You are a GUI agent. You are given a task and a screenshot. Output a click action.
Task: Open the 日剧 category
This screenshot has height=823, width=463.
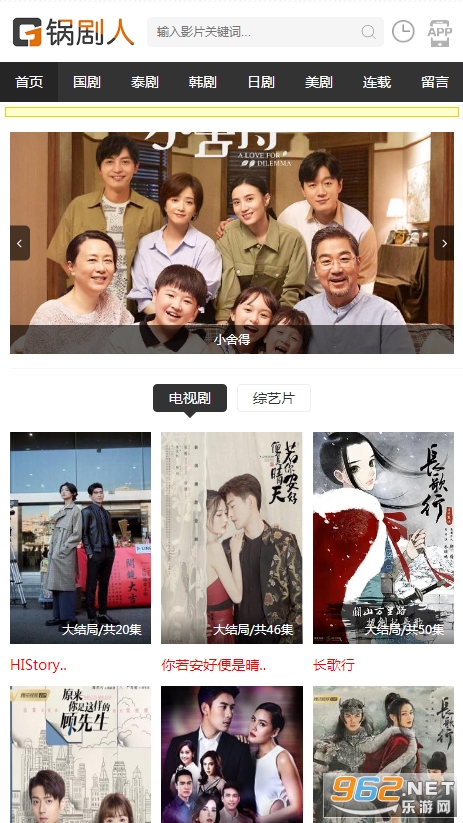[260, 82]
